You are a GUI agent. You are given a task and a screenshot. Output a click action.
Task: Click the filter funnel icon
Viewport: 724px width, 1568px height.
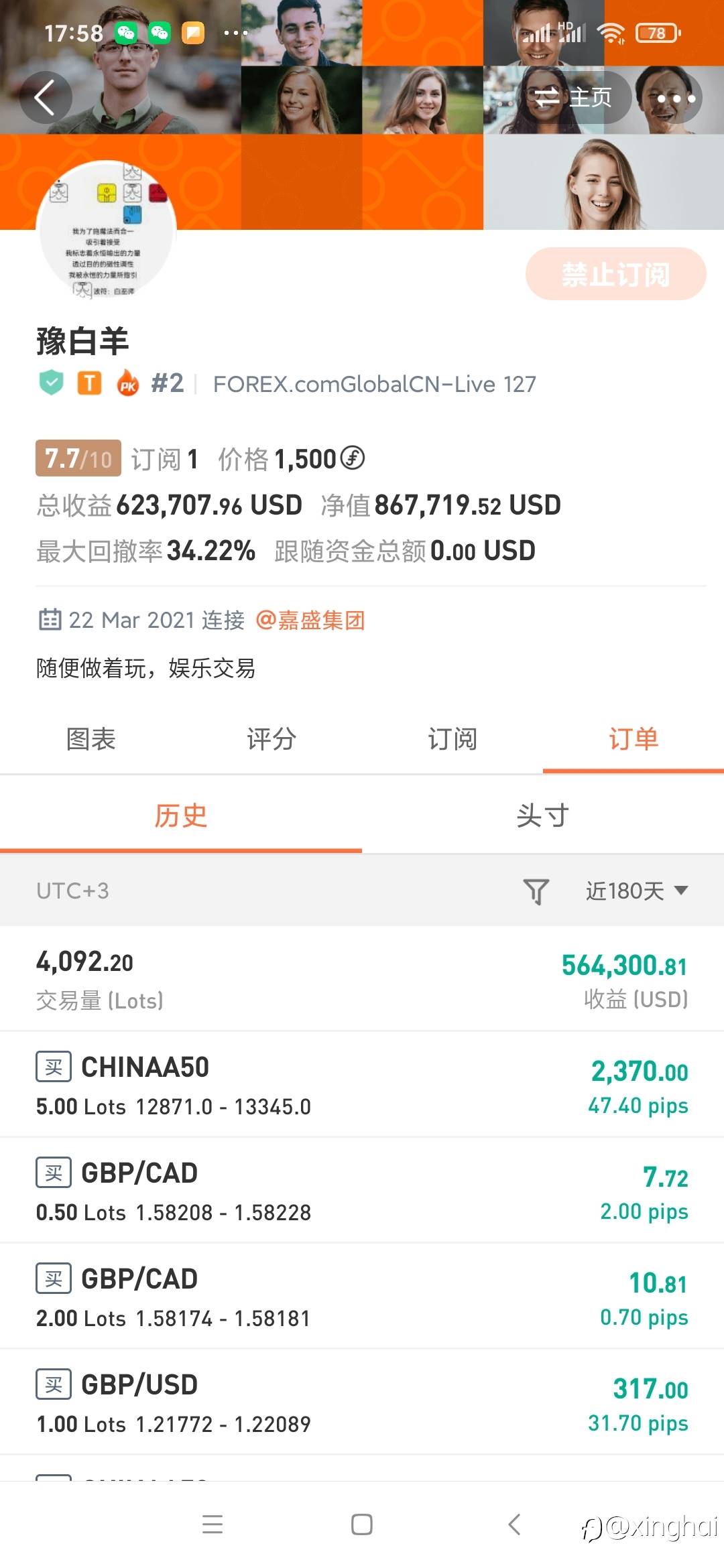[x=535, y=891]
